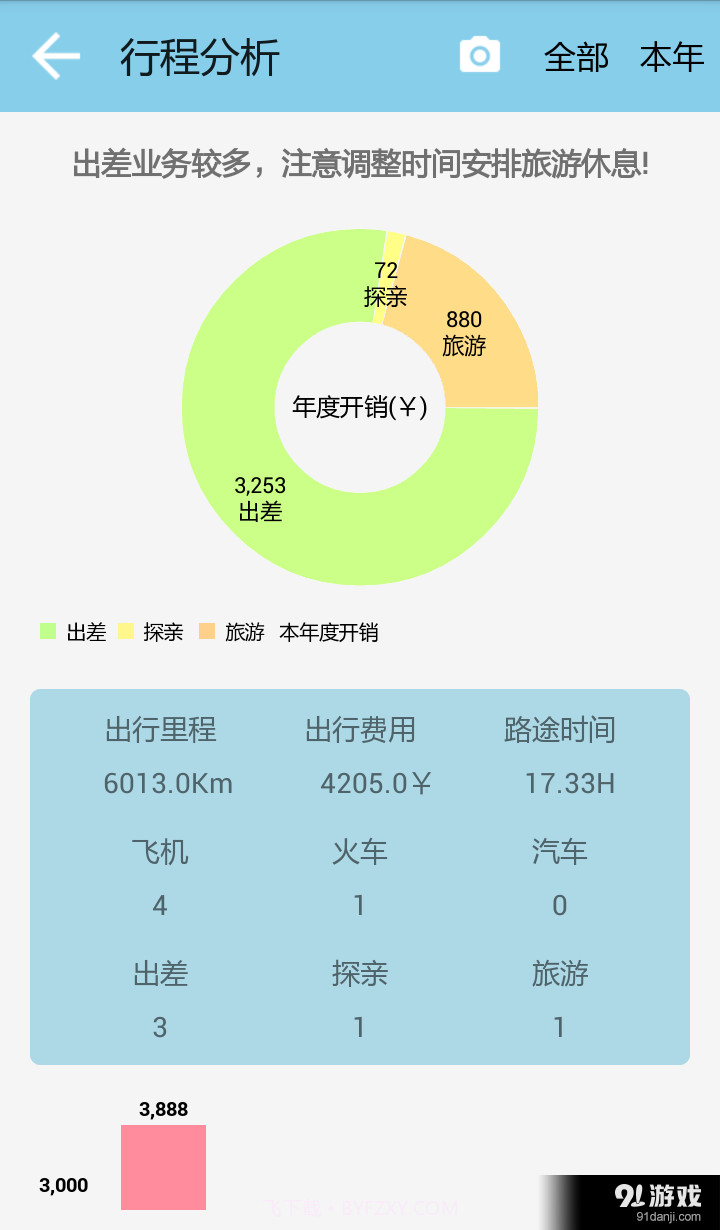Viewport: 720px width, 1230px height.
Task: Tap the pink 3,888 bar in chart
Action: tap(163, 1167)
